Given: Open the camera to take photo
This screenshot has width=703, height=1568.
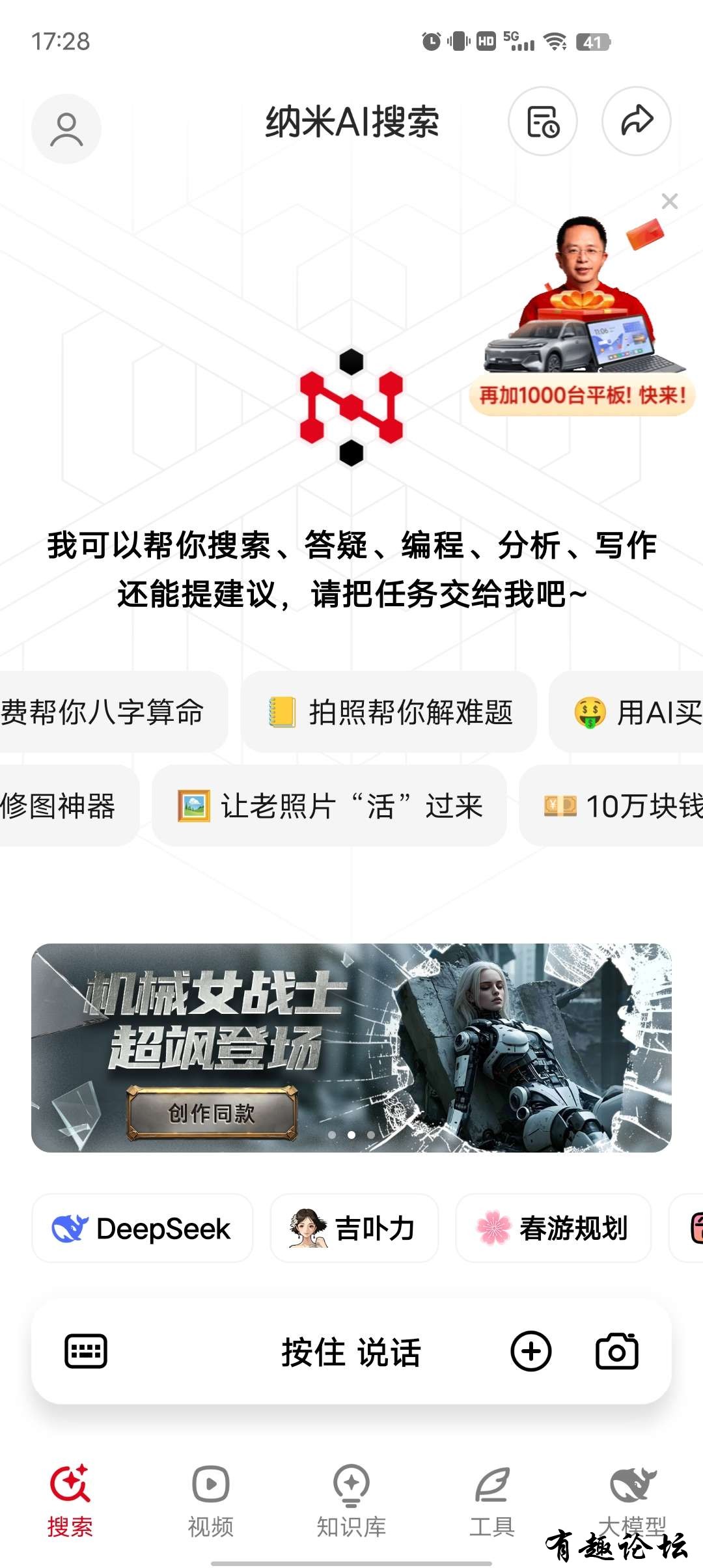Looking at the screenshot, I should pos(616,1351).
